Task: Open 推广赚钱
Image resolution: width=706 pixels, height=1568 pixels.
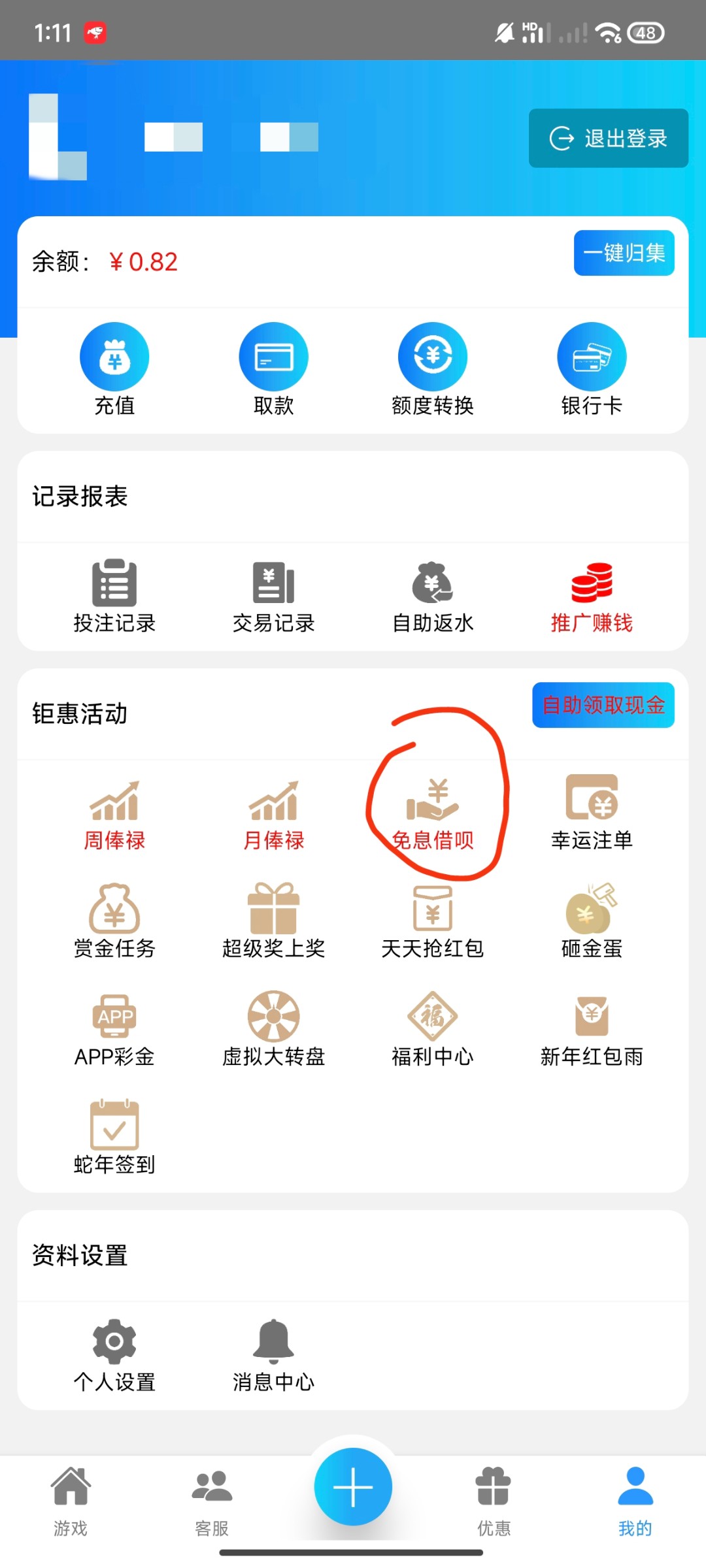Action: click(592, 596)
